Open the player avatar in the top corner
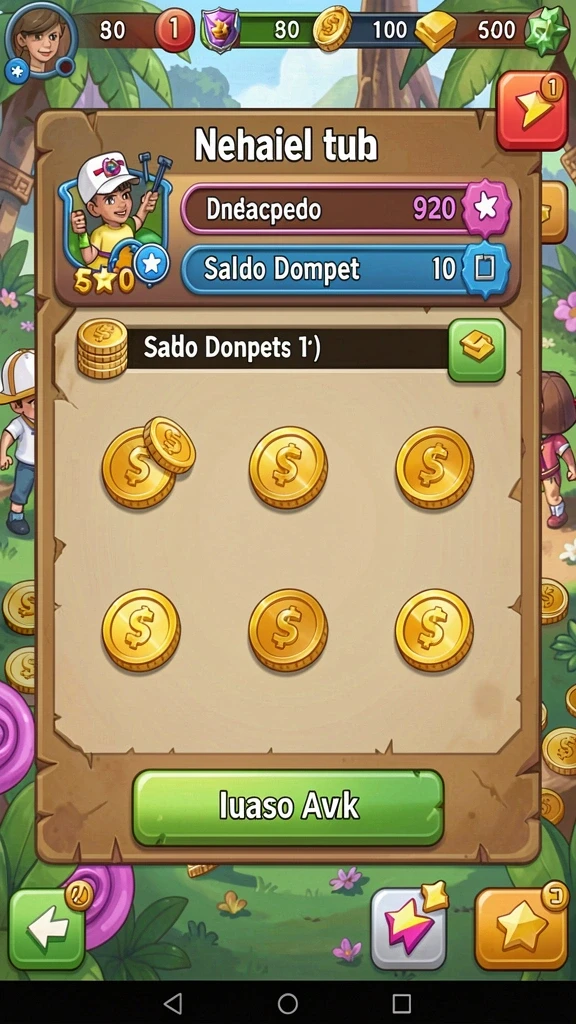The image size is (576, 1024). [x=40, y=40]
